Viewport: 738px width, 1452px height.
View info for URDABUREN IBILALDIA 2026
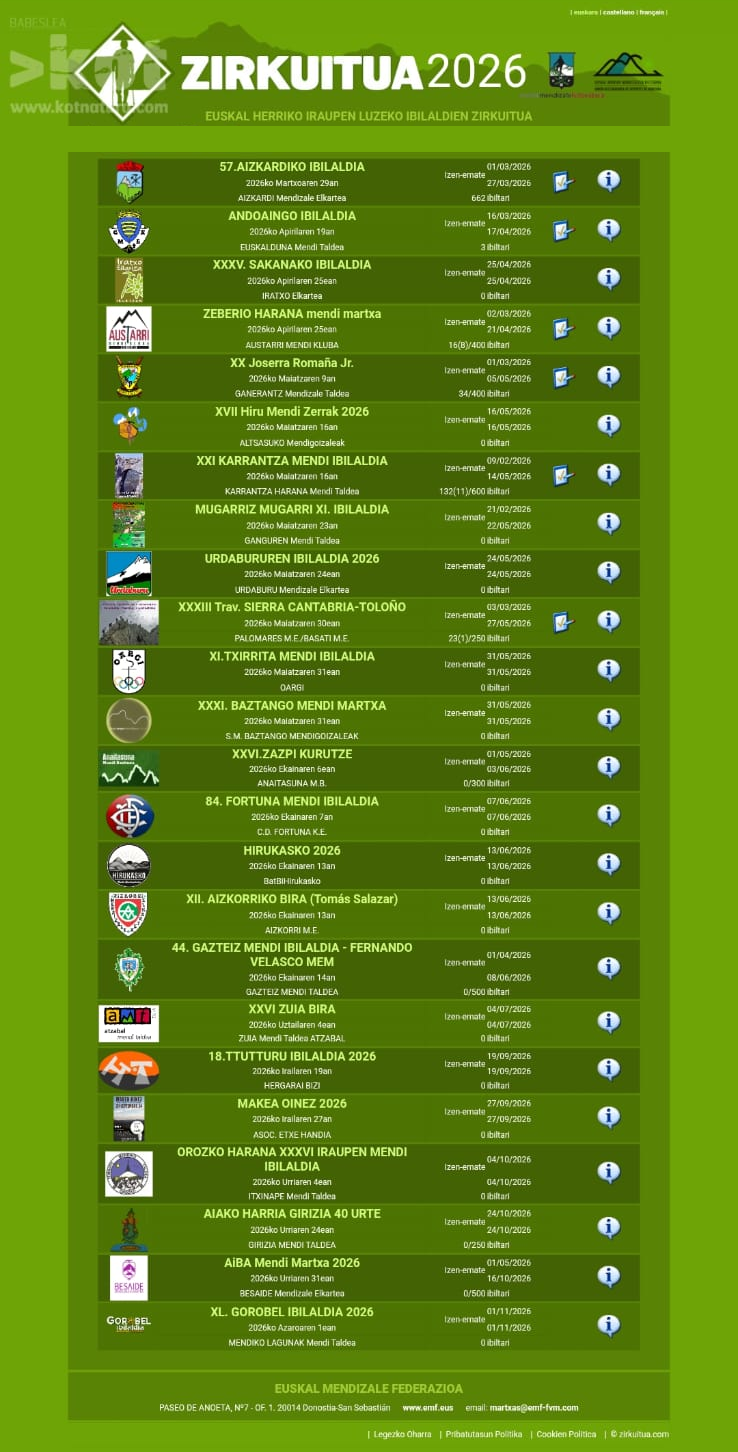point(609,572)
